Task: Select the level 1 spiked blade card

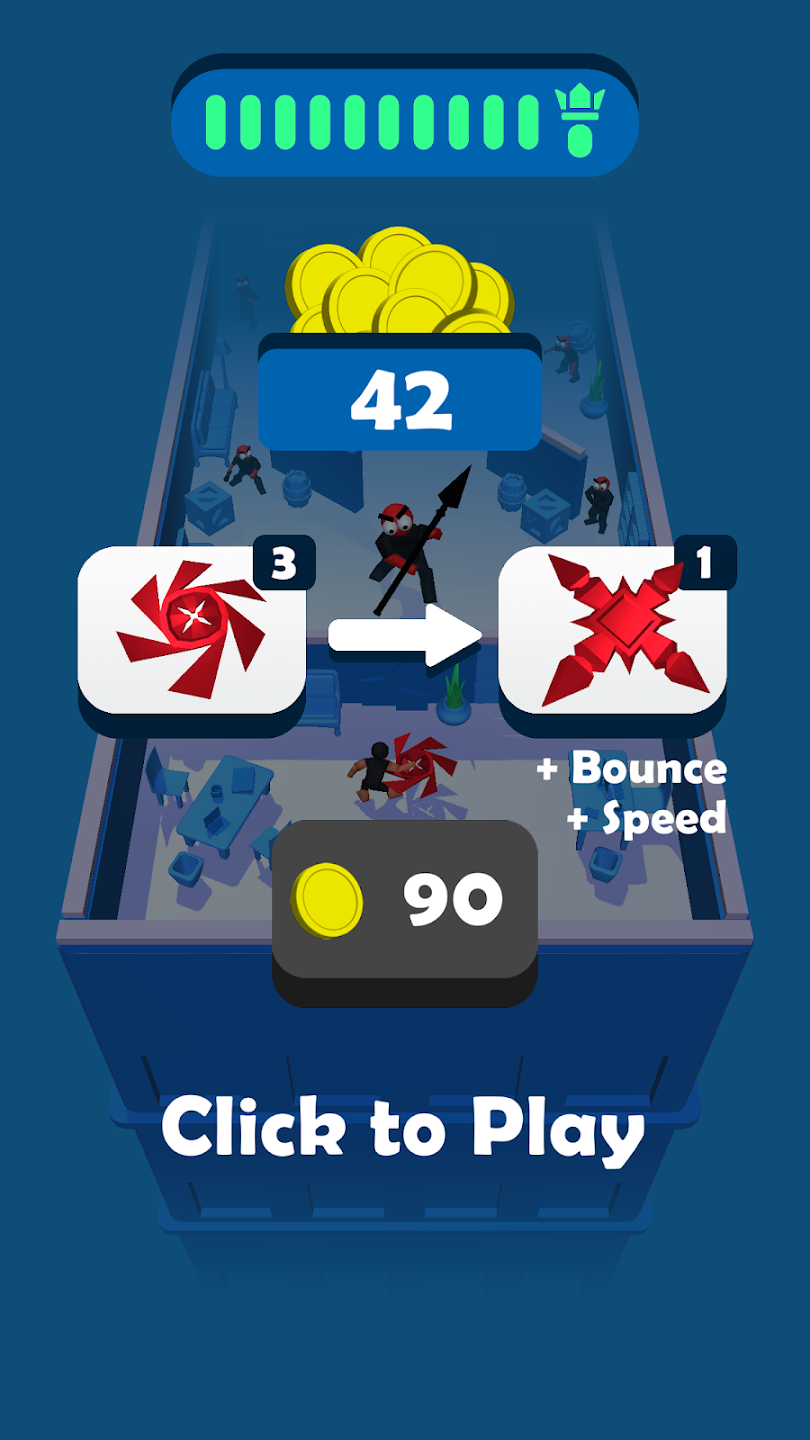Action: (x=612, y=632)
